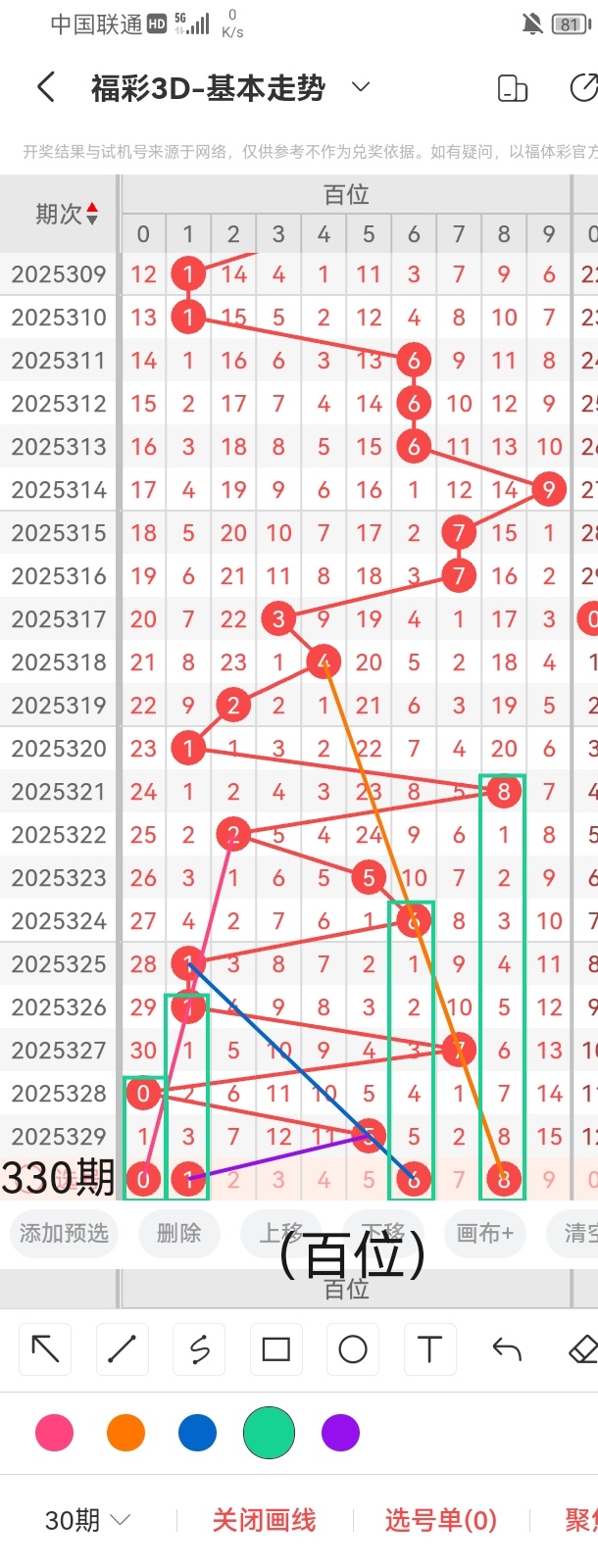Go back from the 福彩3D trend chart

pyautogui.click(x=45, y=88)
